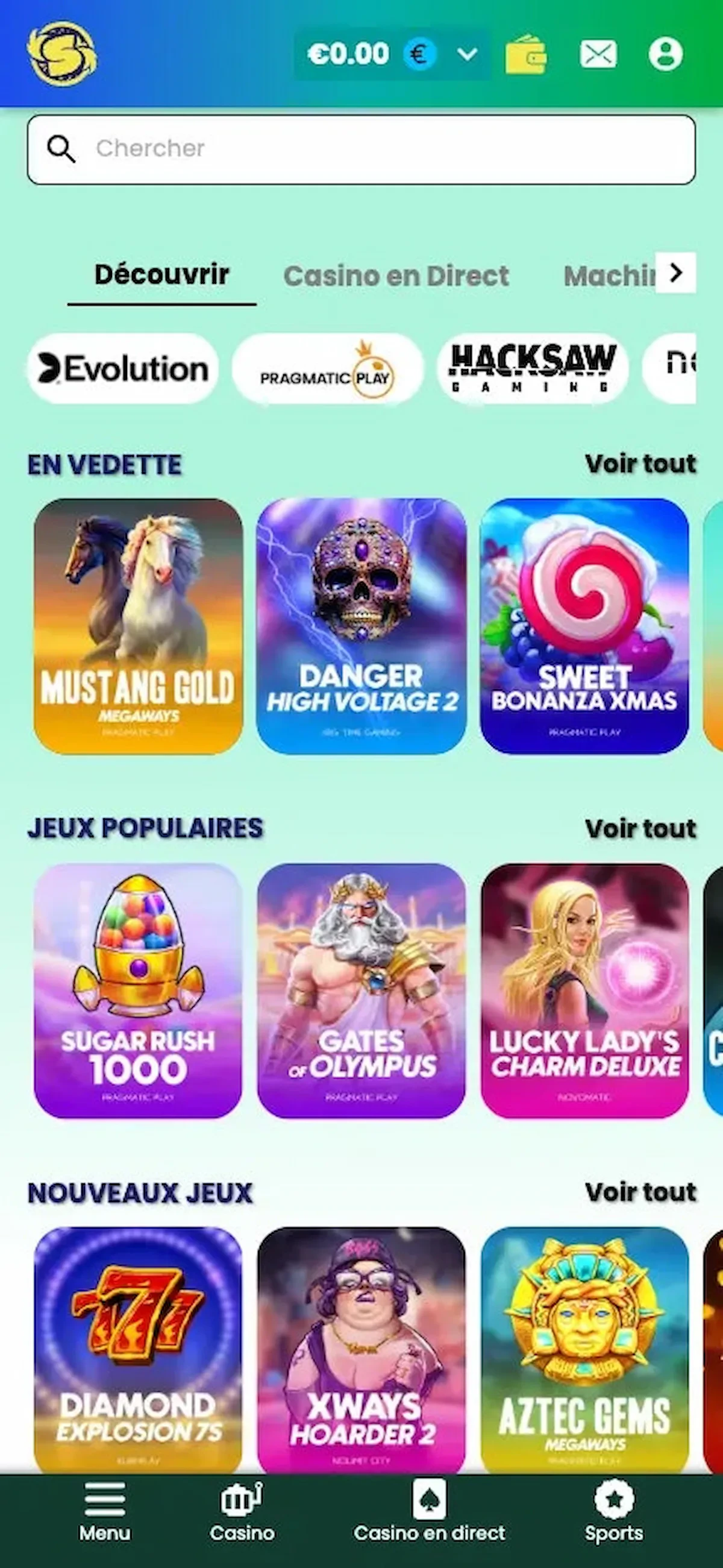The height and width of the screenshot is (1568, 723).
Task: Open the Mustang Gold Megaways game
Action: (x=138, y=626)
